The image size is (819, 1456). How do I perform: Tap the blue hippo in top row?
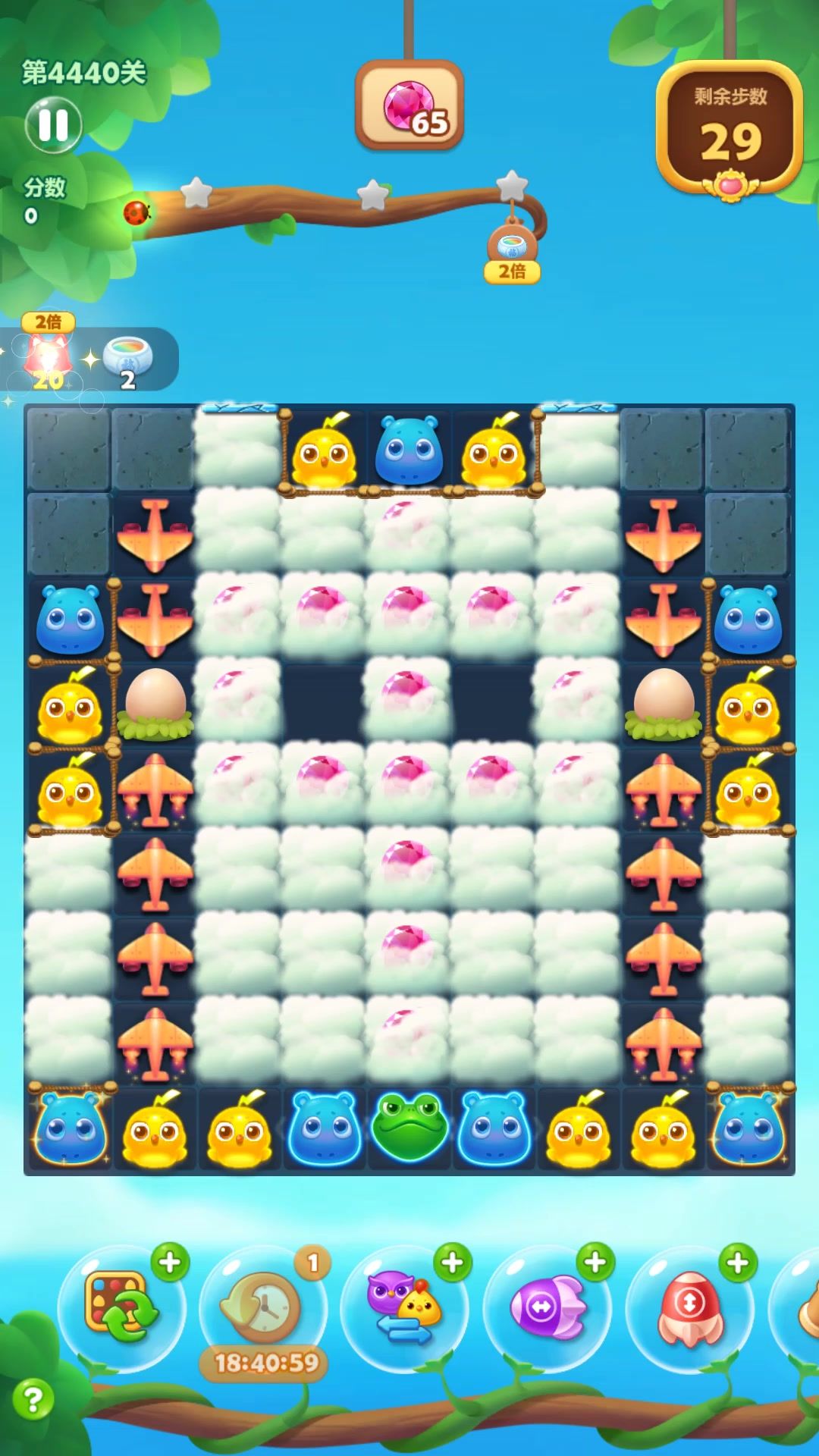click(x=409, y=450)
